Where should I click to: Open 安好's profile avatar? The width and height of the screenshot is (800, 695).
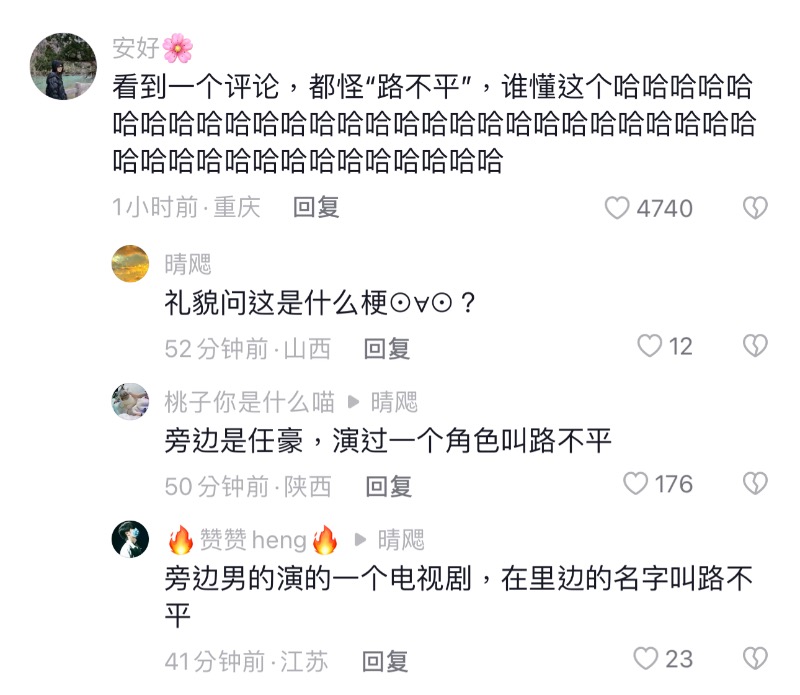tap(64, 66)
